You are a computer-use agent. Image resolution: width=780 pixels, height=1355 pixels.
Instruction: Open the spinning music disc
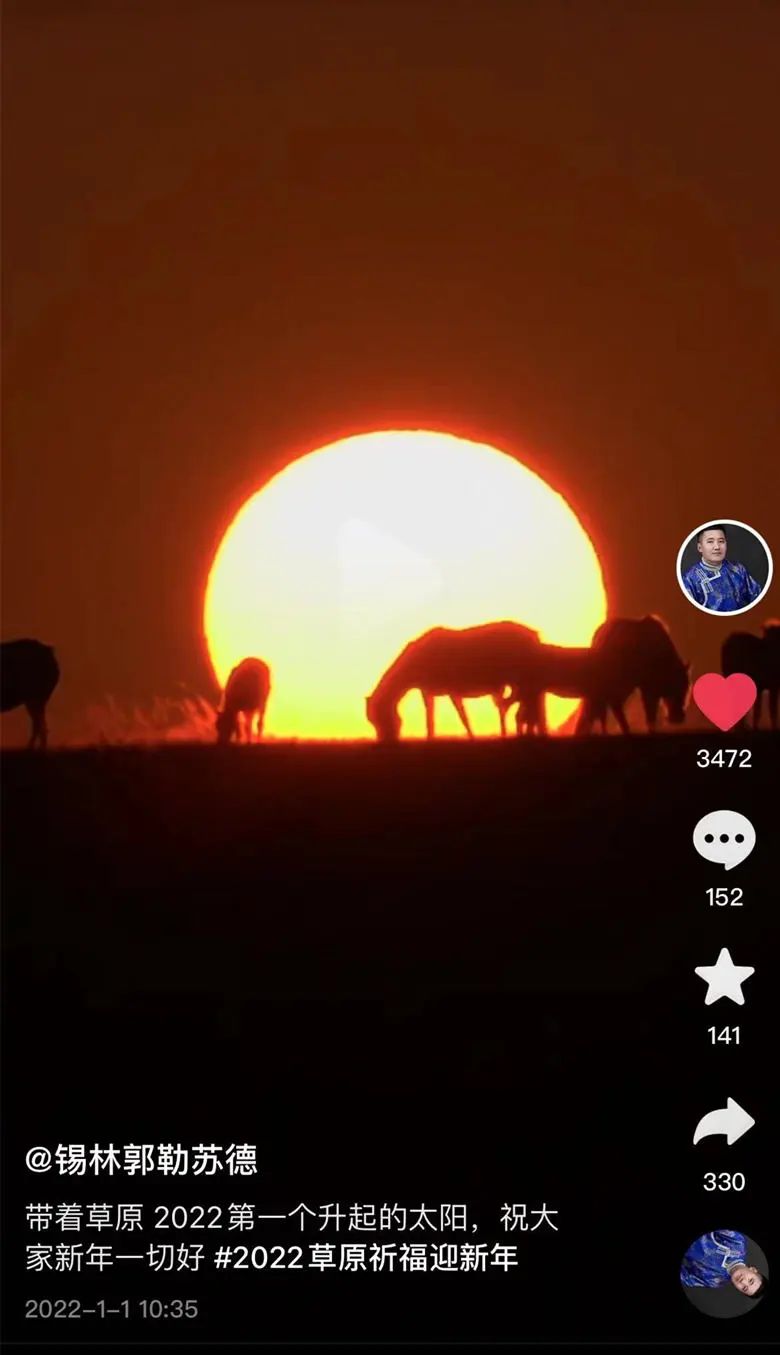[x=724, y=1273]
